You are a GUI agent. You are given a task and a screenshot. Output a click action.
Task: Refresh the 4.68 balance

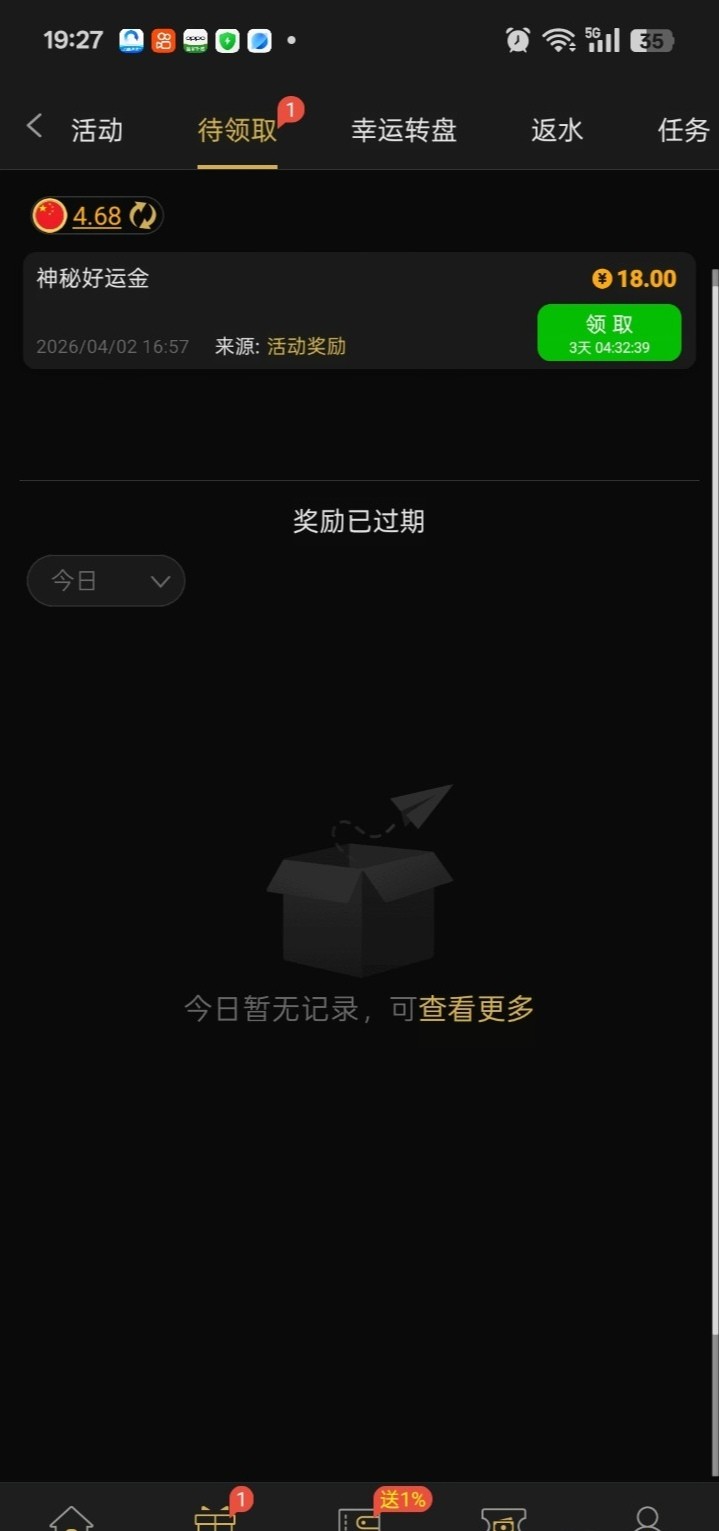click(143, 216)
